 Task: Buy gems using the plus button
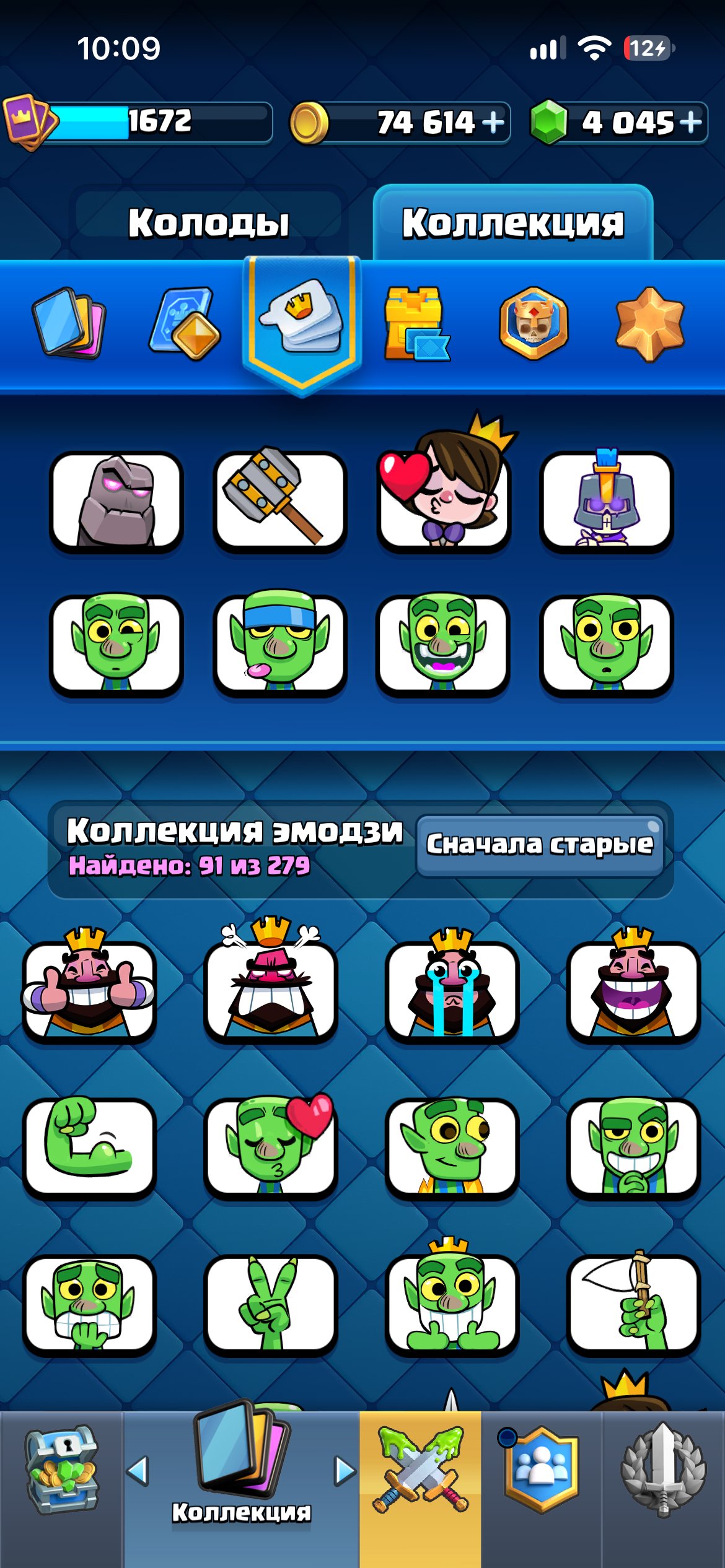tap(691, 122)
